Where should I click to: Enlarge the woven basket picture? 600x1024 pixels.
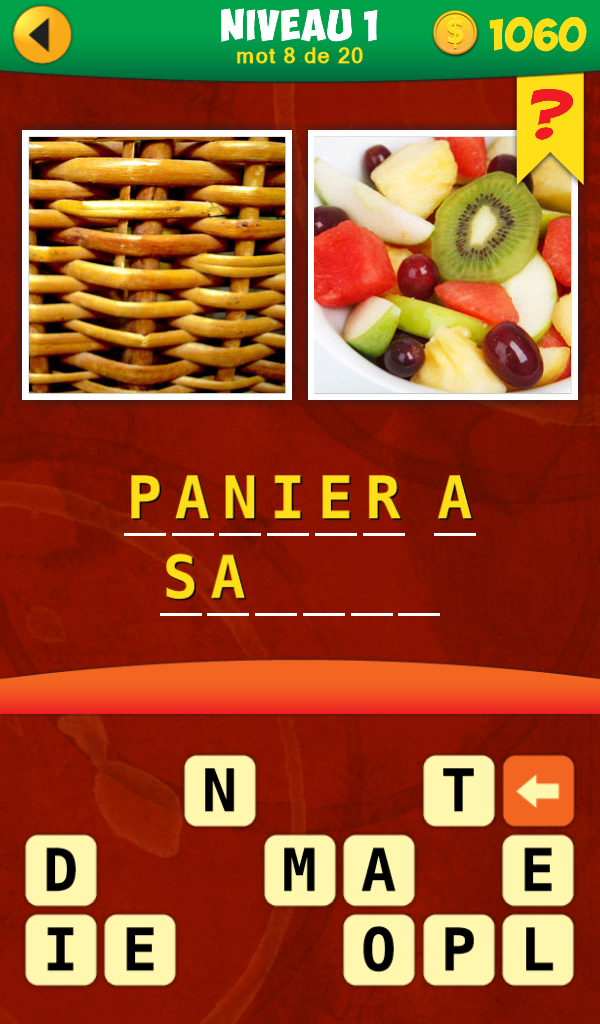(x=157, y=265)
